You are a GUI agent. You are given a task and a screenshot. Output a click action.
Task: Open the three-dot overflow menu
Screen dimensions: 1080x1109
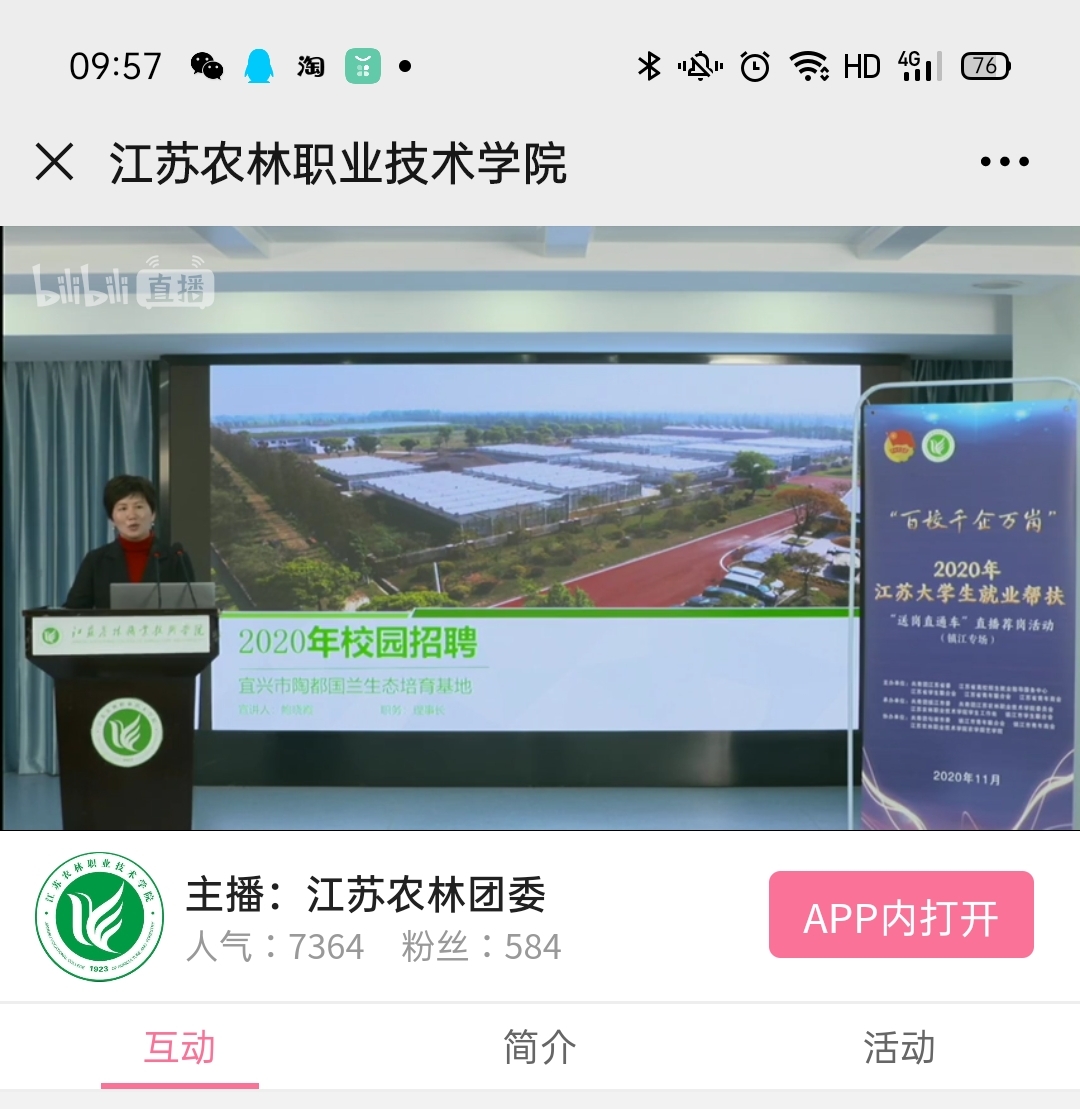click(1004, 162)
